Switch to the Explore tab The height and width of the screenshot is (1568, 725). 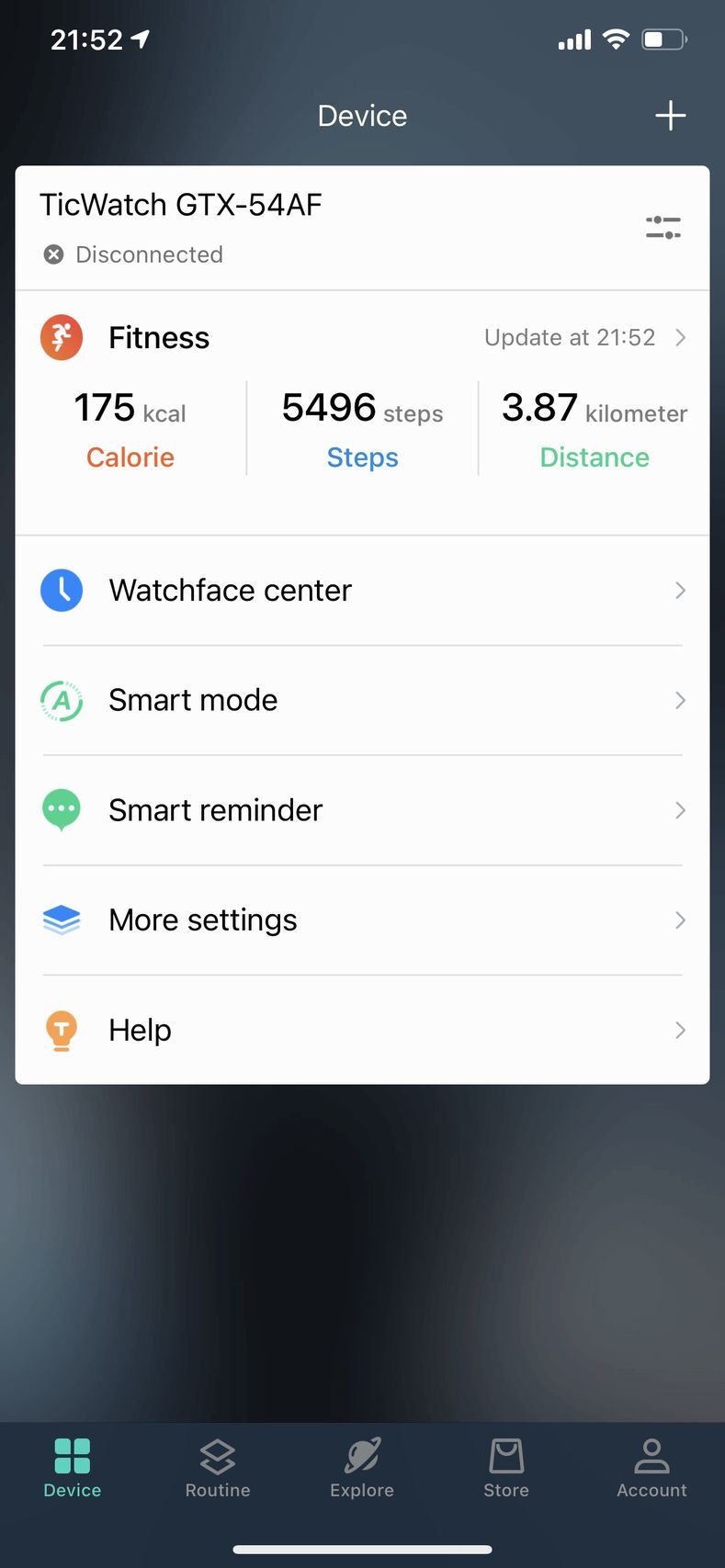[362, 1468]
